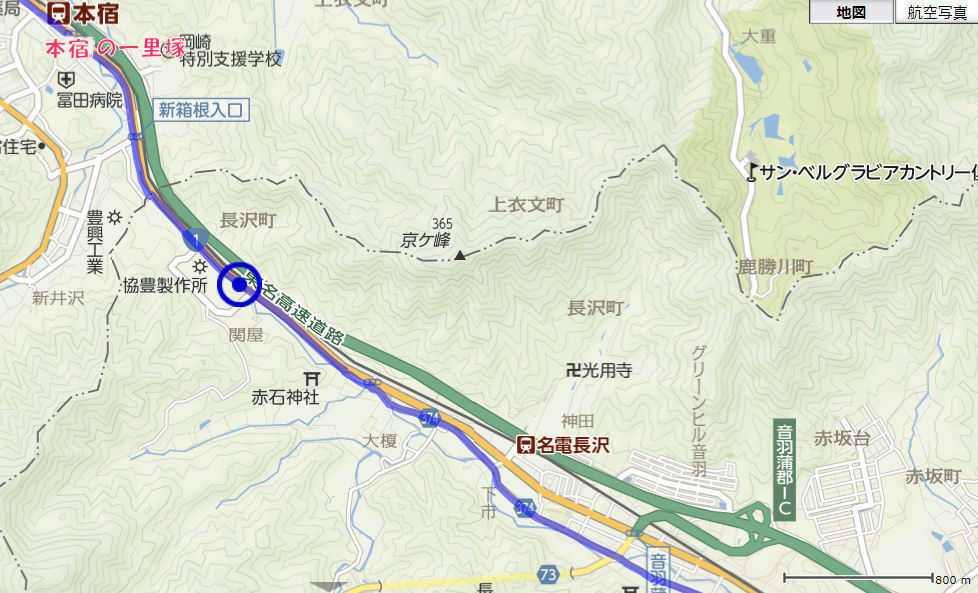978x593 pixels.
Task: Tap the blue circle location marker
Action: (240, 285)
